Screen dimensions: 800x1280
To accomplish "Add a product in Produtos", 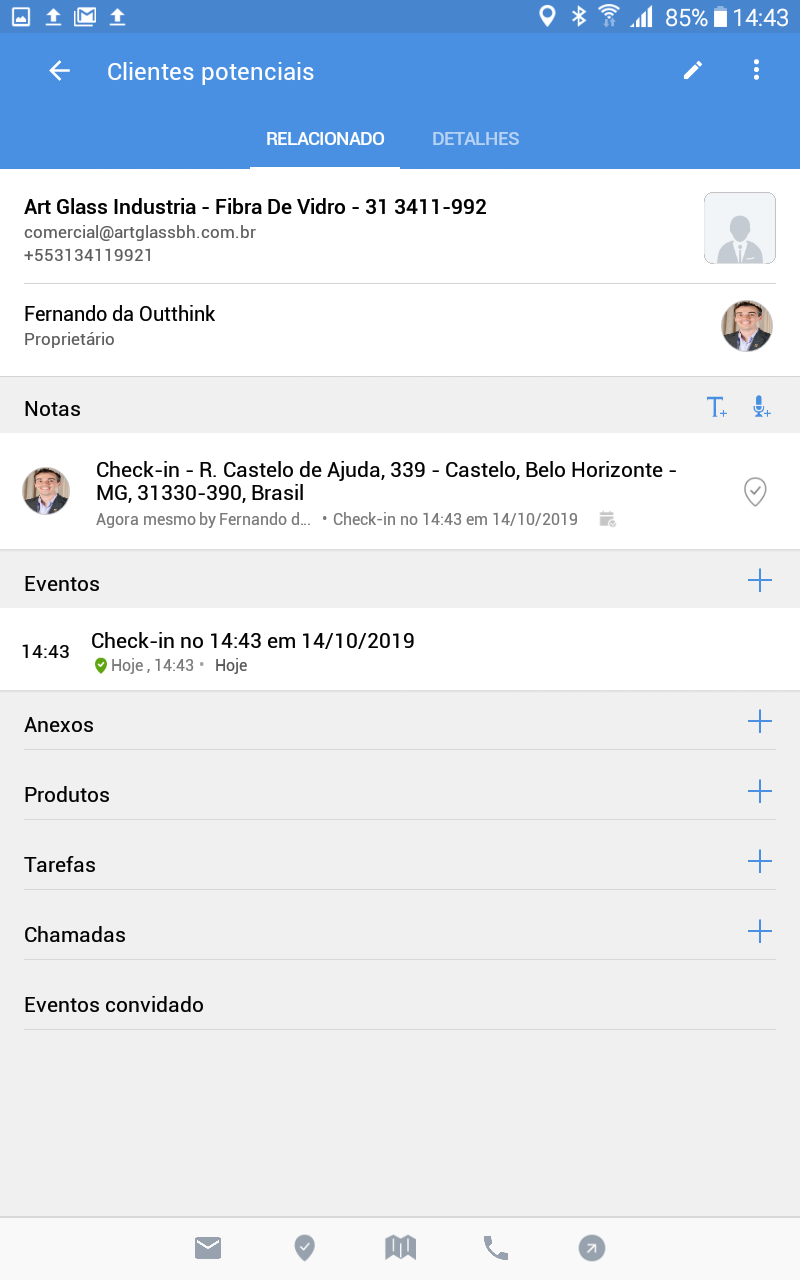I will tap(760, 792).
